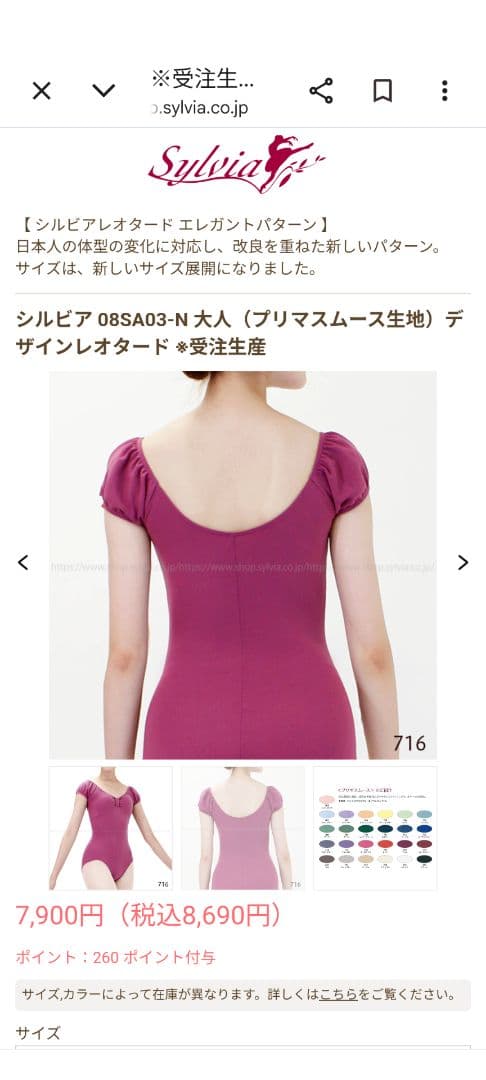
Task: Bookmark this page
Action: point(383,91)
